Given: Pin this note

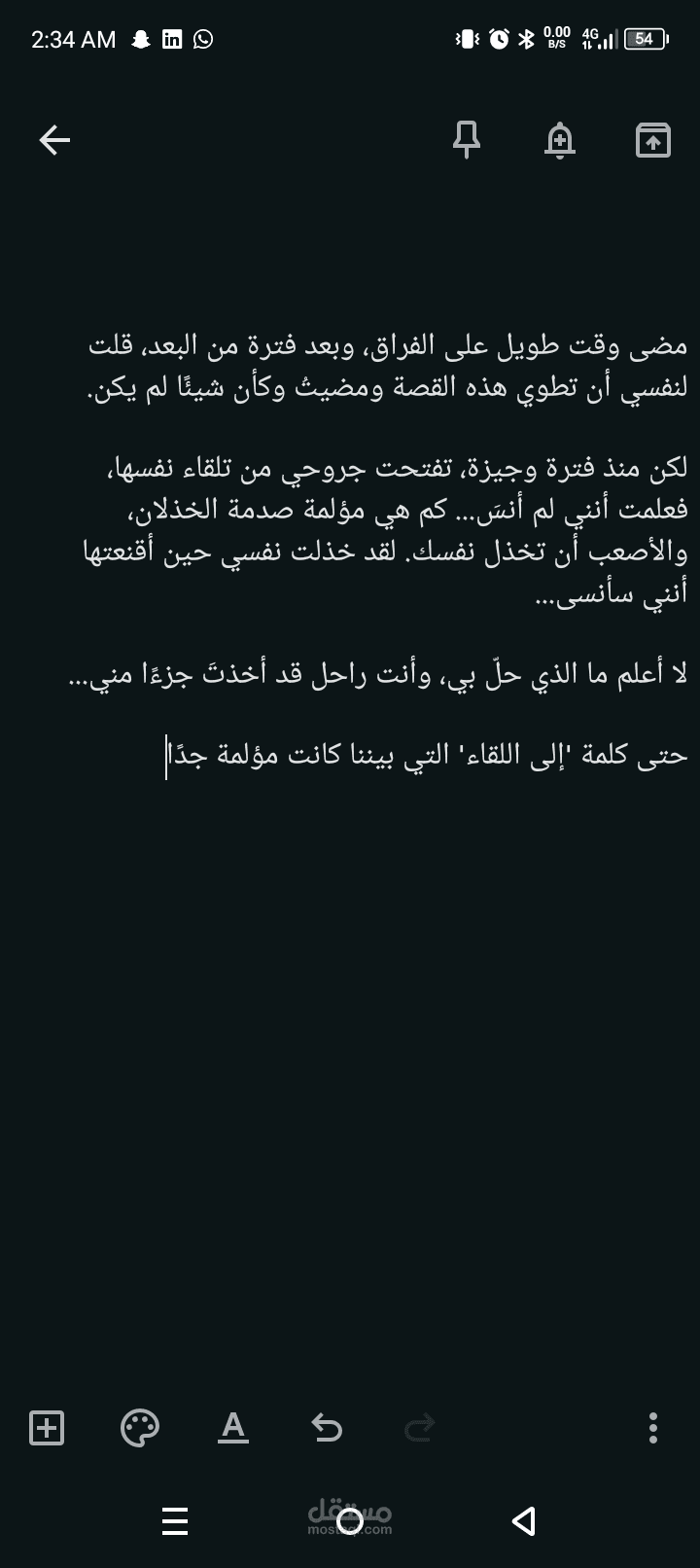Looking at the screenshot, I should pyautogui.click(x=467, y=141).
